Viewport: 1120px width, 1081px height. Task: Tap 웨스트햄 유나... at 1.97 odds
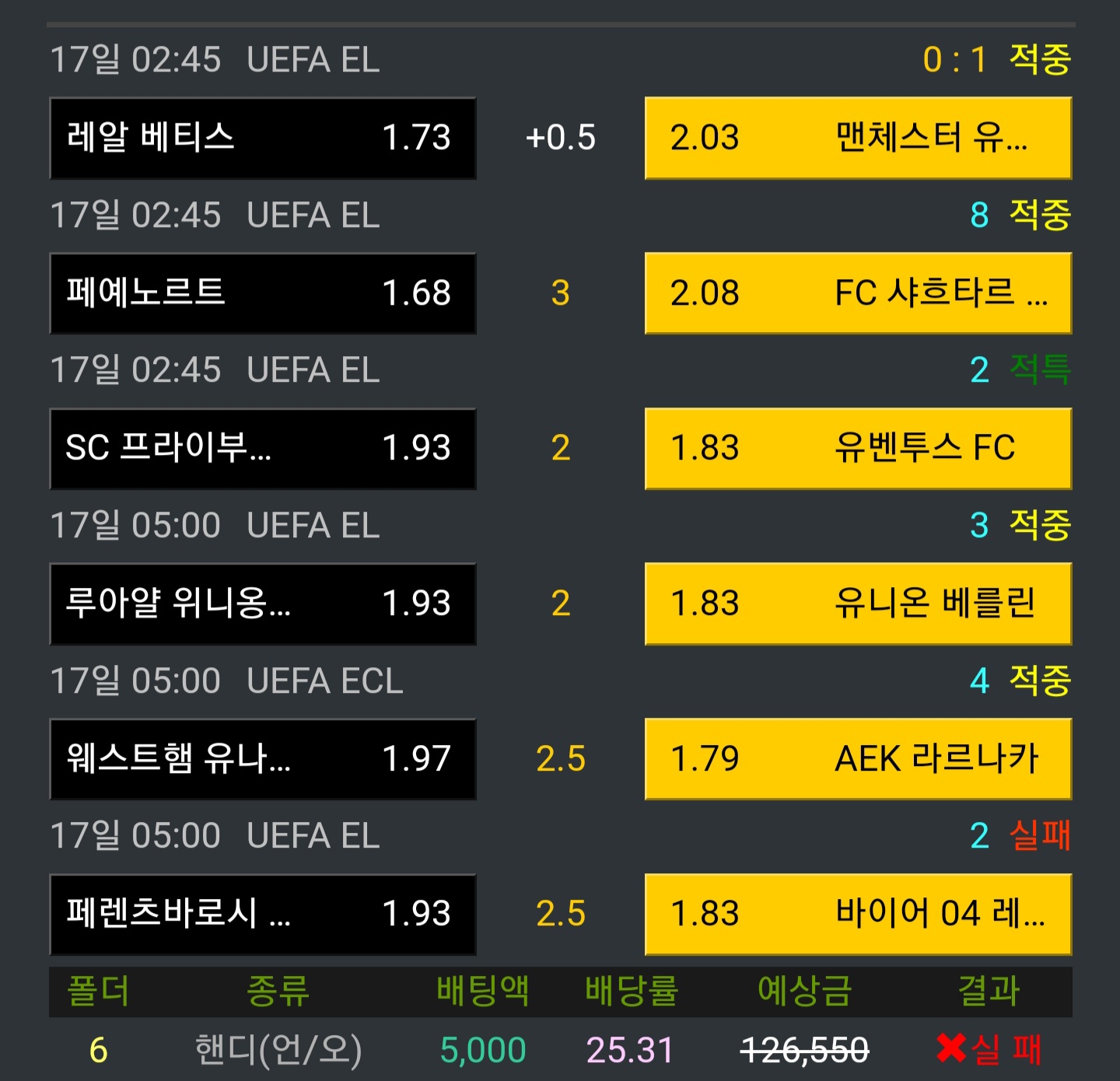pos(263,759)
